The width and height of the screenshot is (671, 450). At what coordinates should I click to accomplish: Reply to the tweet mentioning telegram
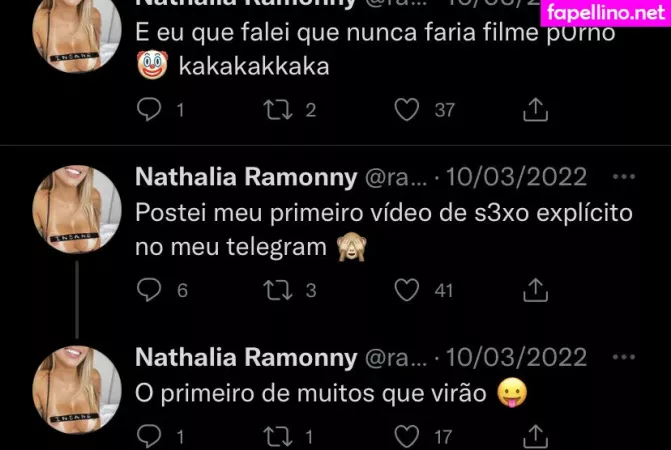148,290
